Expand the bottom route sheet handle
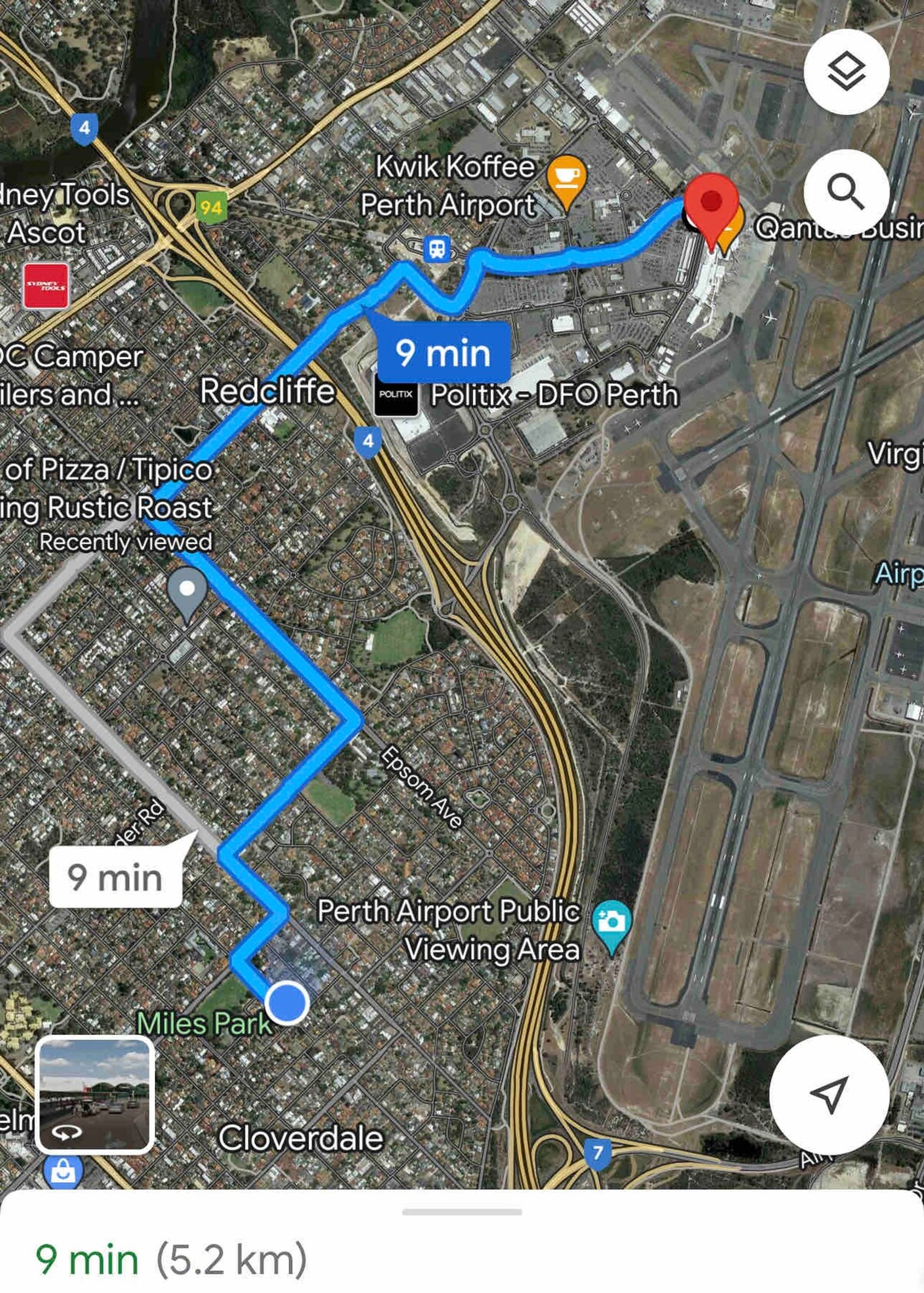The width and height of the screenshot is (924, 1293). [462, 1212]
